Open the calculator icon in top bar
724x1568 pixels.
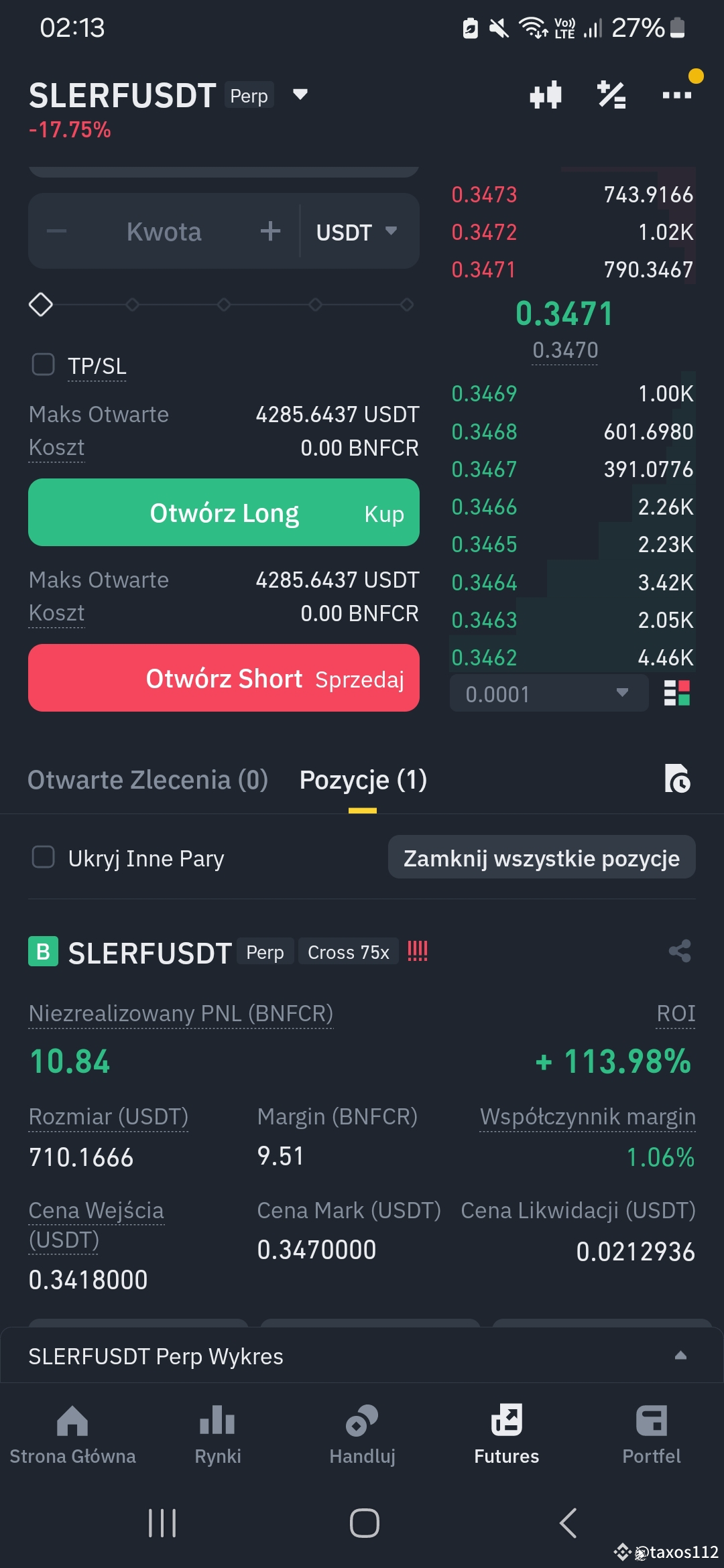click(x=611, y=95)
